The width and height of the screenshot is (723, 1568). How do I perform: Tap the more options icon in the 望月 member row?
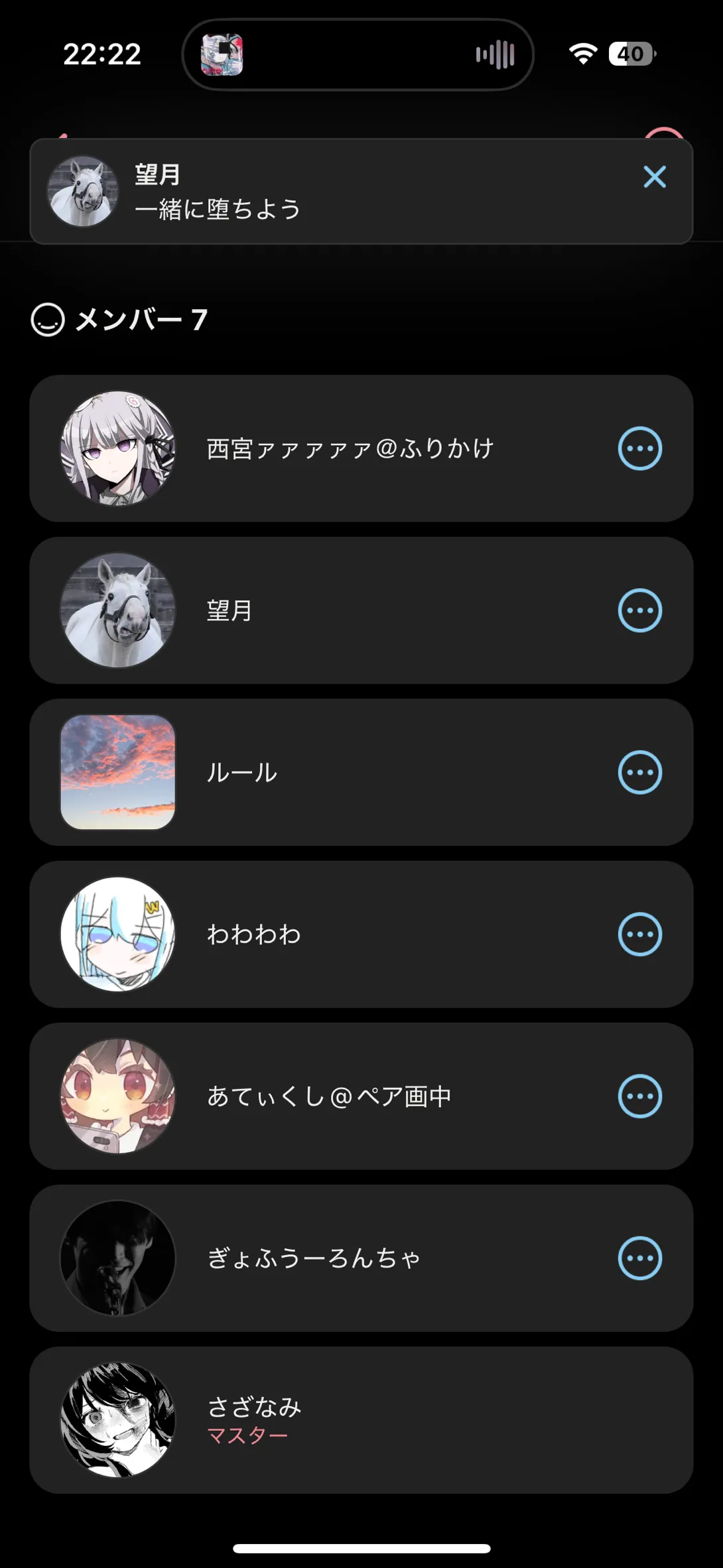[x=640, y=610]
